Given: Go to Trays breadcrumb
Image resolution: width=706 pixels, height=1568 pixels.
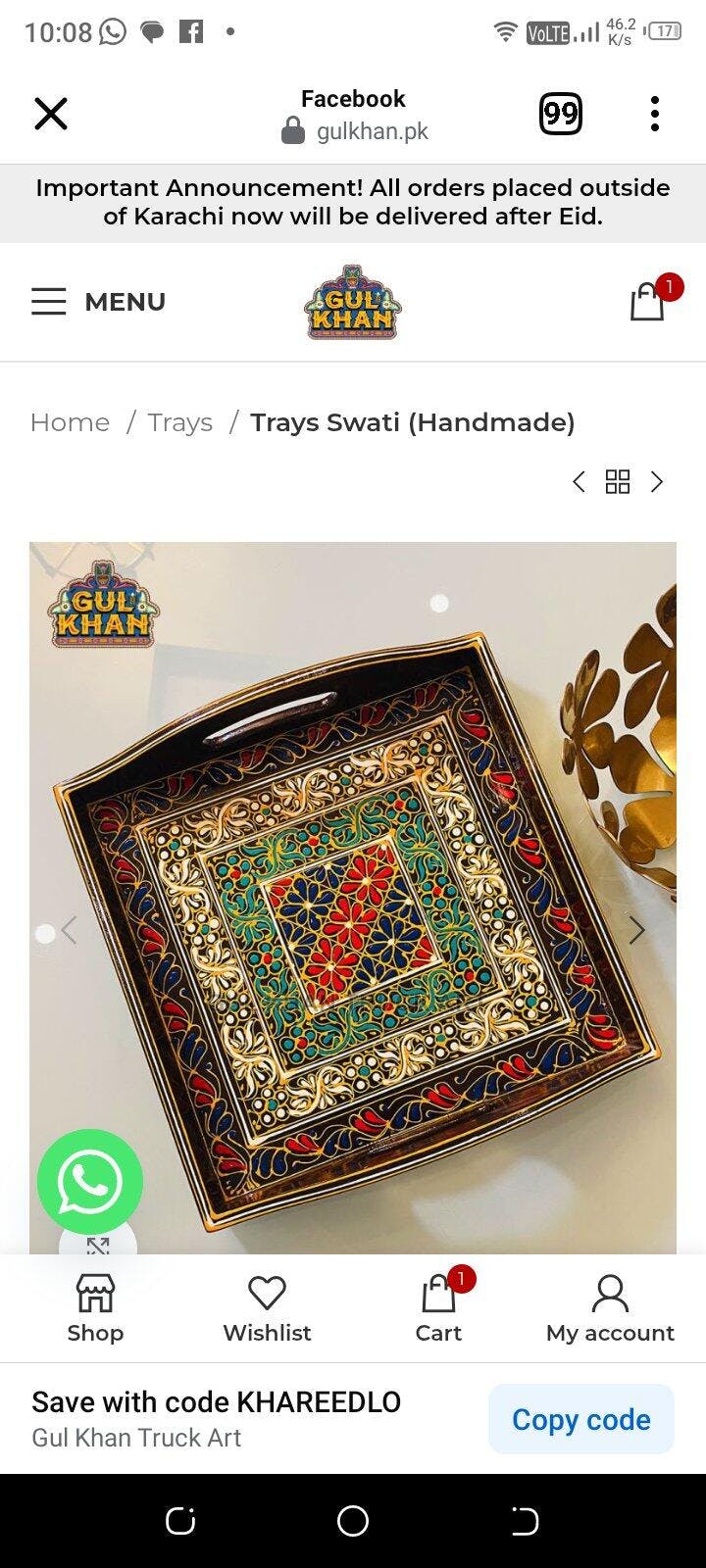Looking at the screenshot, I should coord(179,422).
